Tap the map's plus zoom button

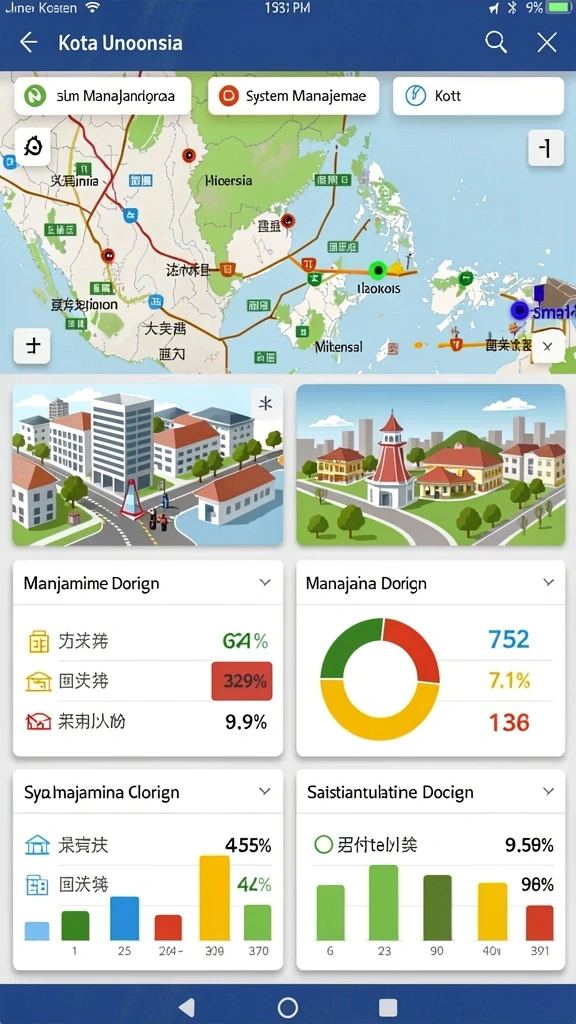32,345
